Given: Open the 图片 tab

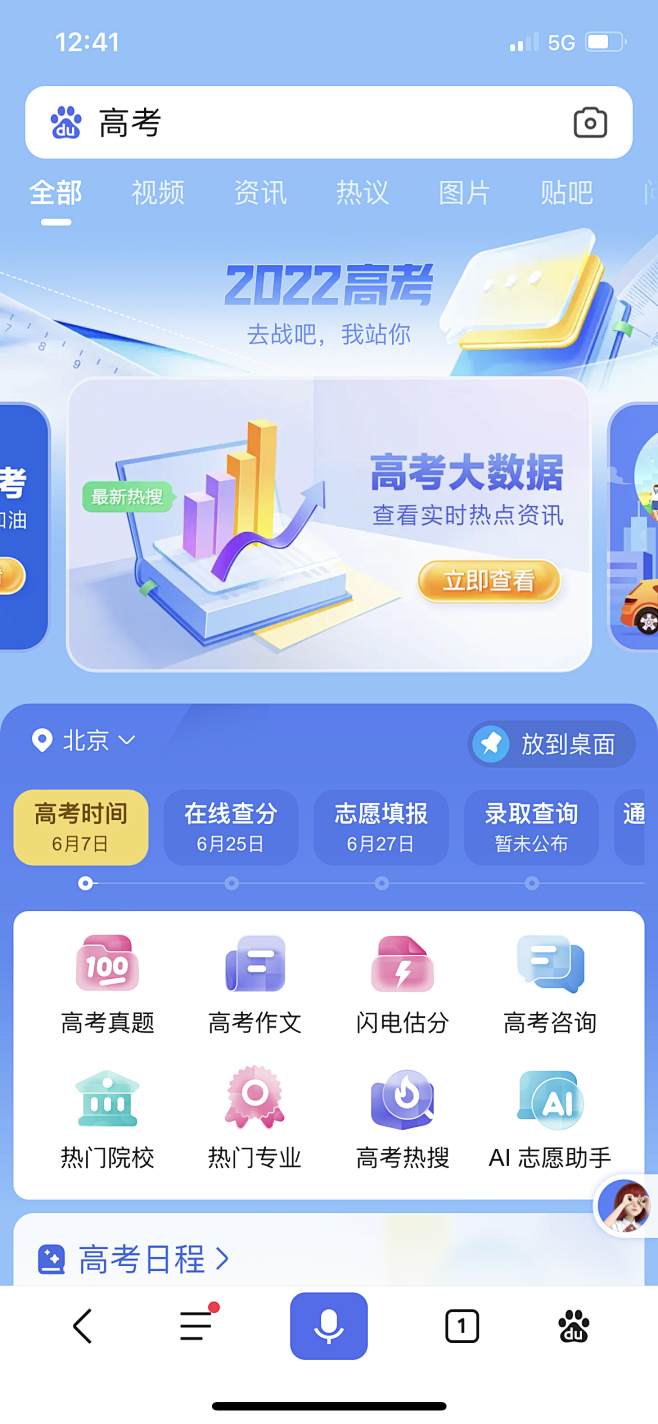Looking at the screenshot, I should coord(464,192).
